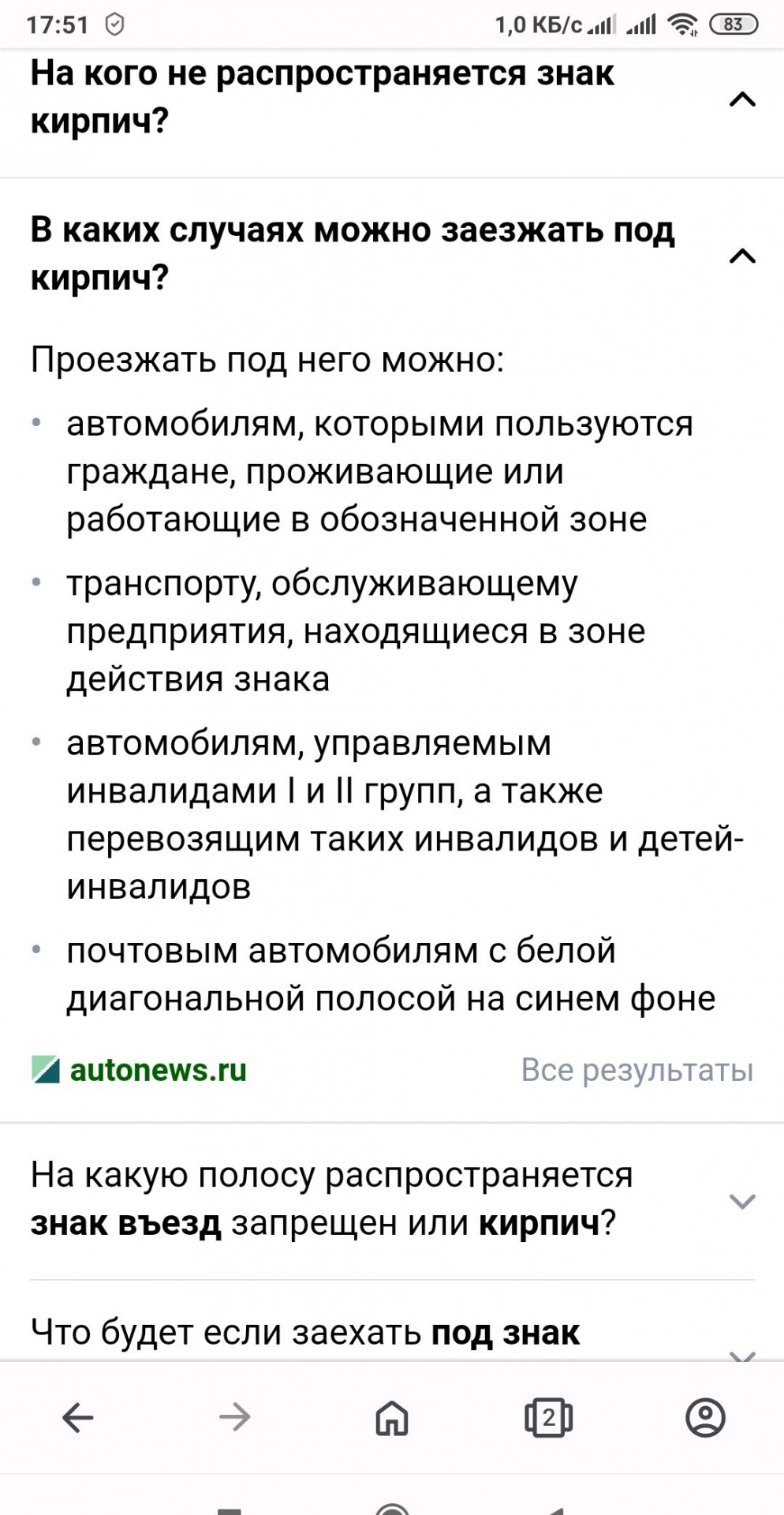
Task: Open the autonews.ru source link
Action: pyautogui.click(x=140, y=1070)
